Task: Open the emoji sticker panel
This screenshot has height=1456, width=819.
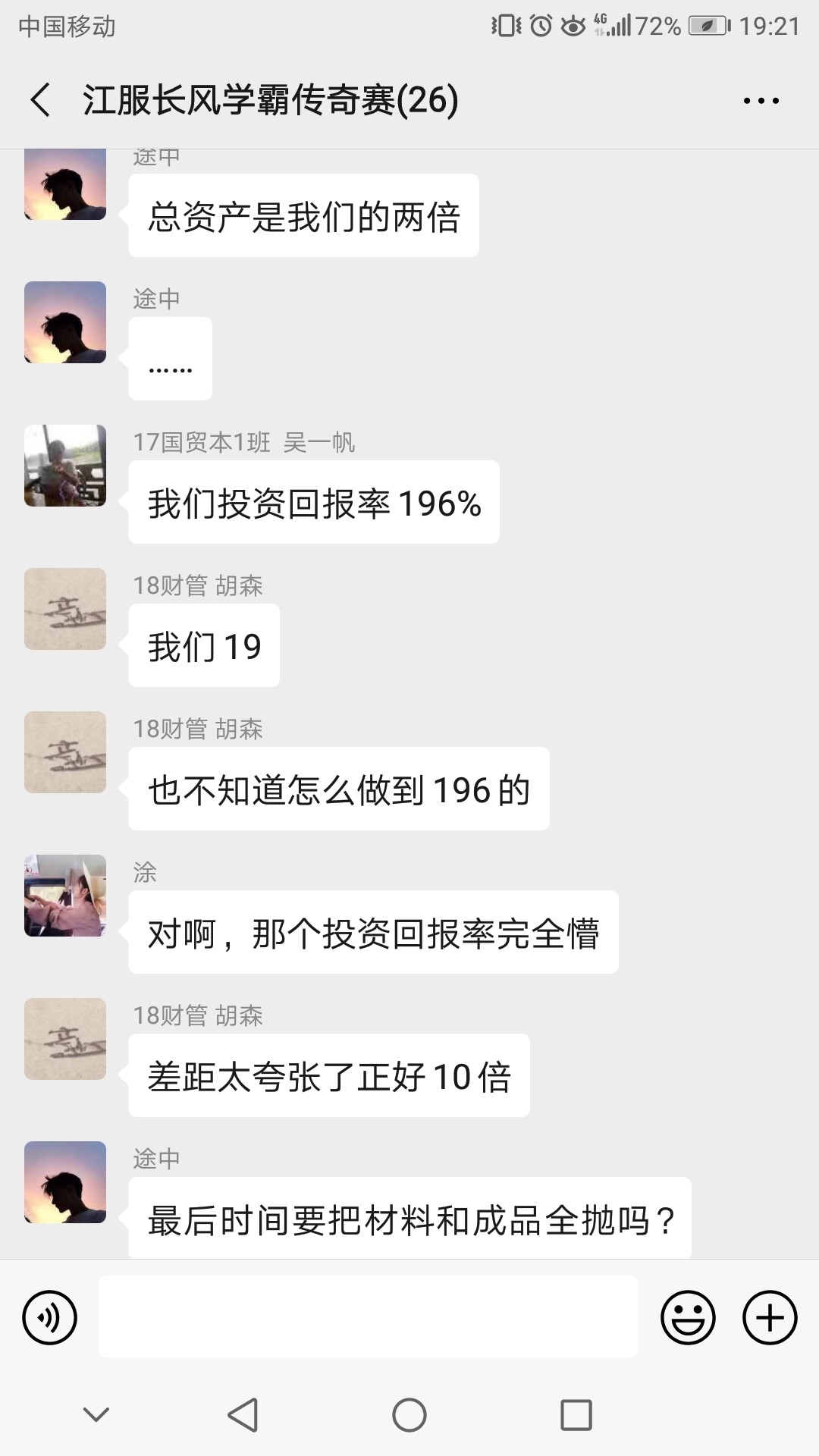Action: 688,1317
